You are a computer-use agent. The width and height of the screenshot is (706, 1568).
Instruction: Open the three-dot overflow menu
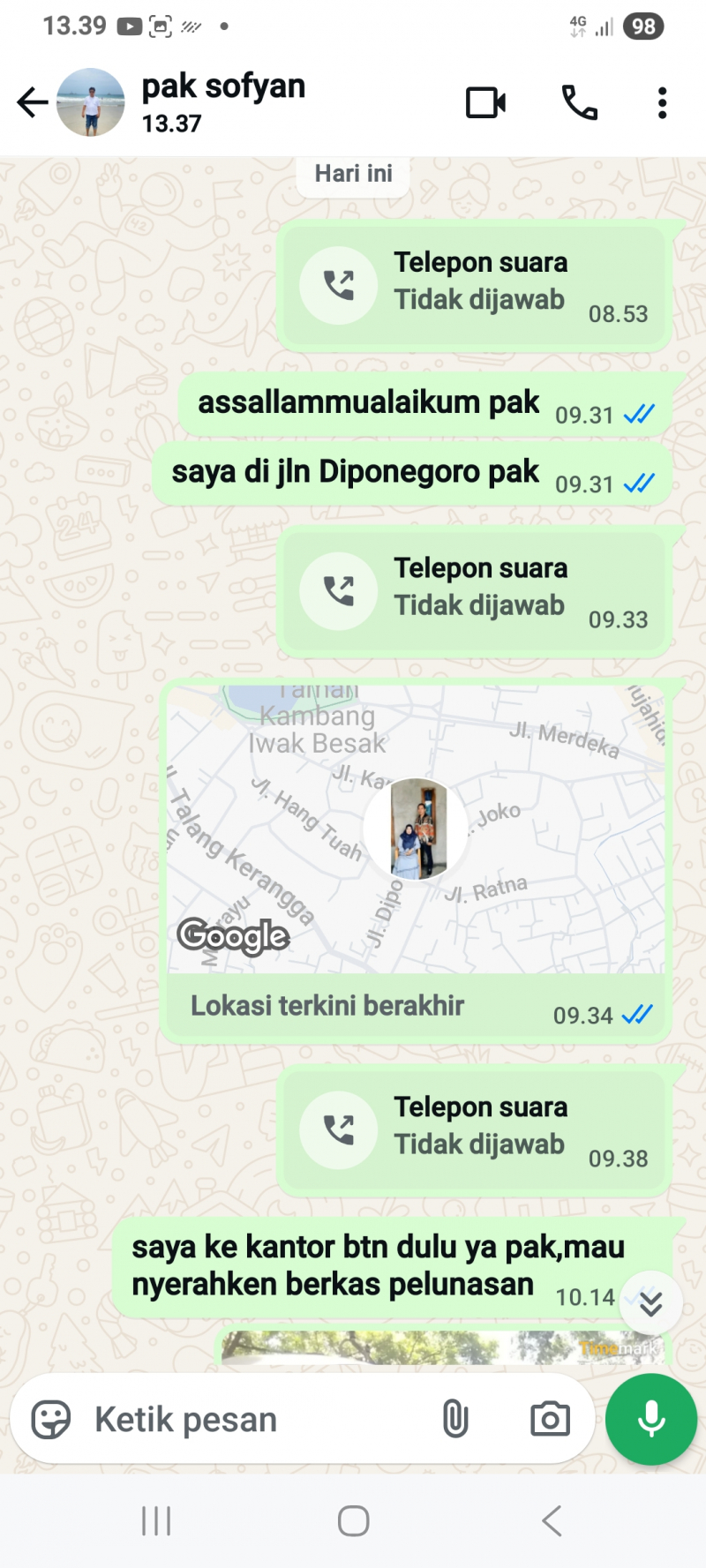pos(662,102)
